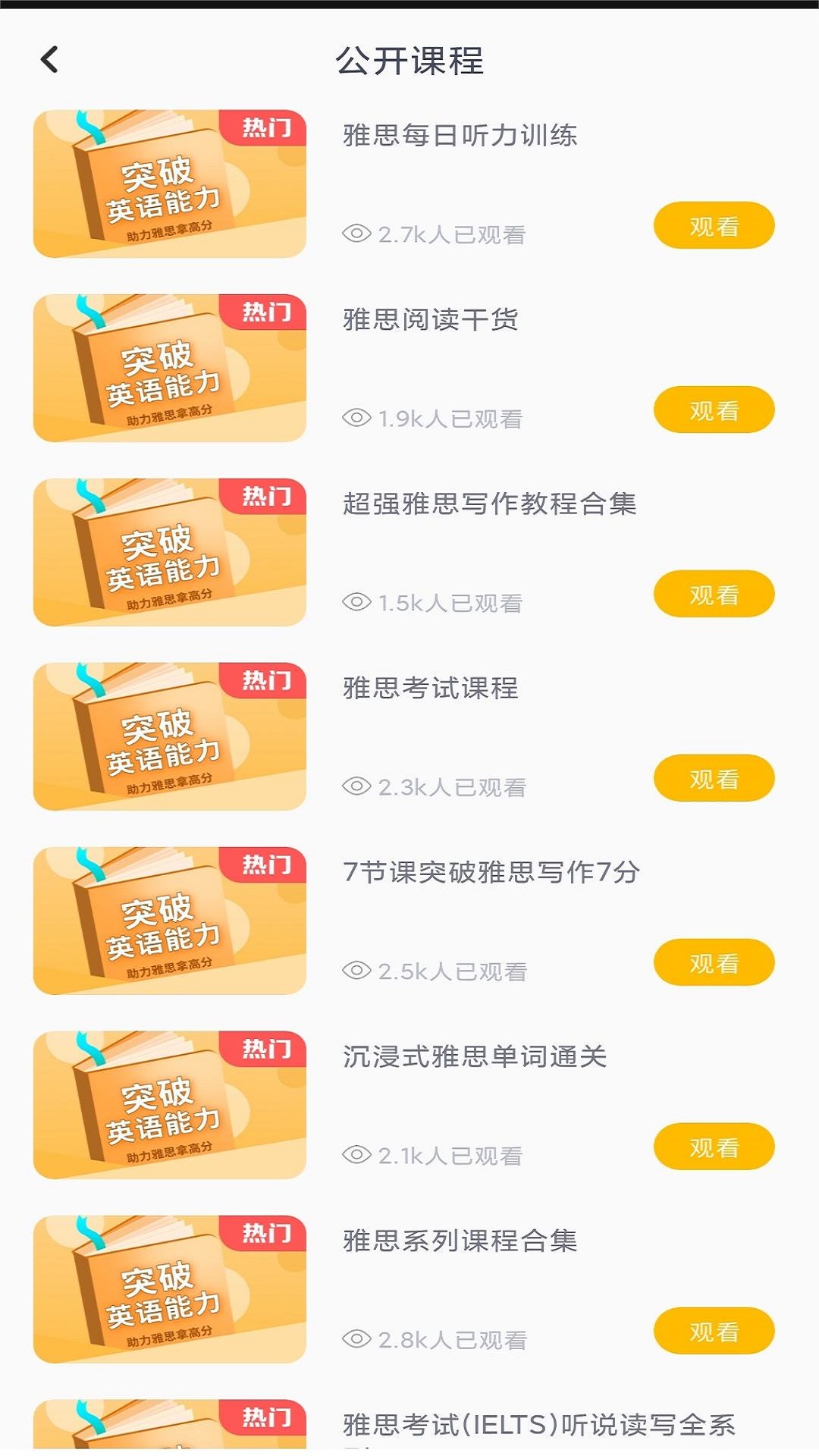The height and width of the screenshot is (1456, 819).
Task: Open the 7节课突破雅思写作7分 course title
Action: pos(491,872)
